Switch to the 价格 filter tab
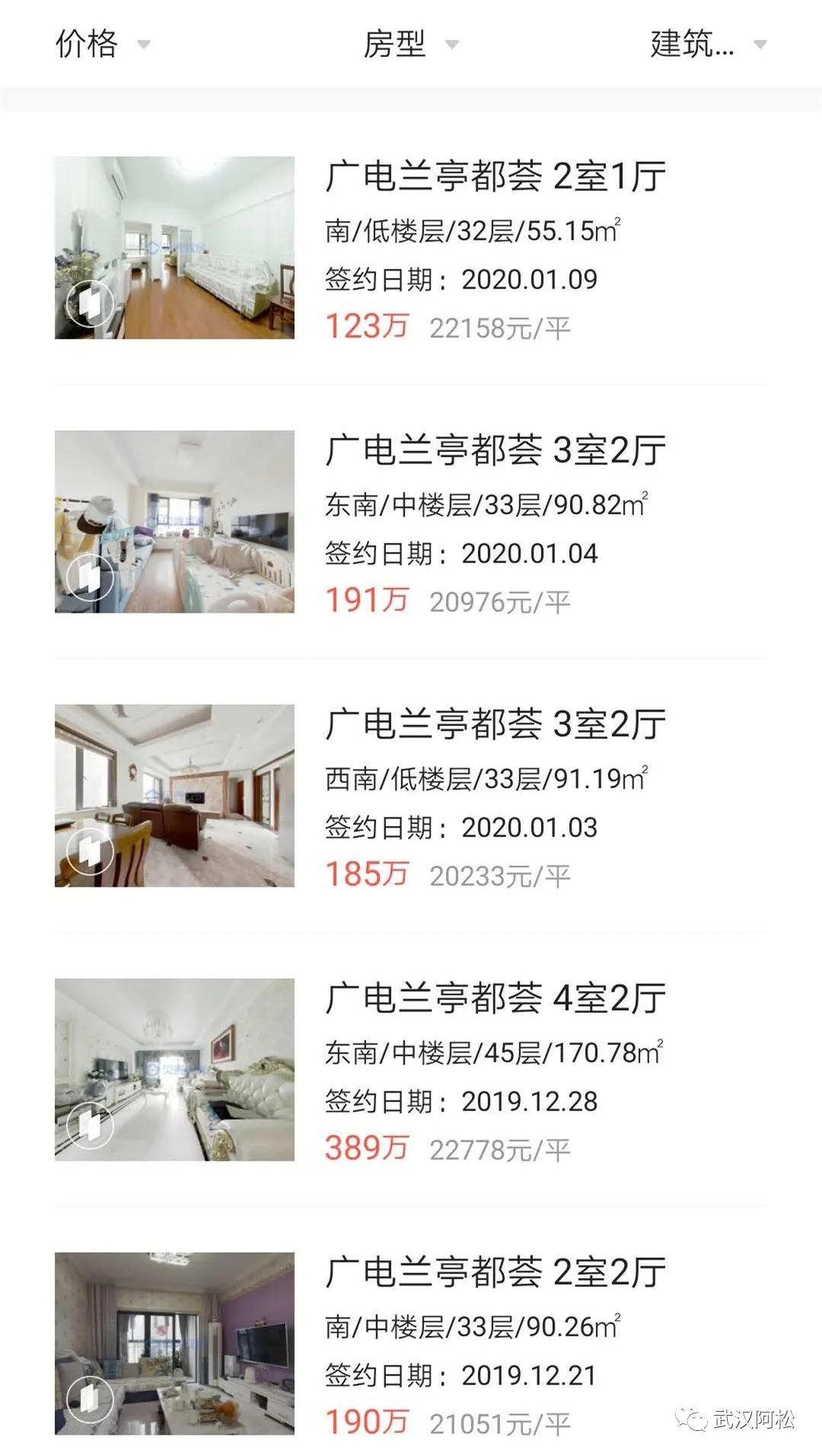The height and width of the screenshot is (1456, 822). pyautogui.click(x=88, y=44)
